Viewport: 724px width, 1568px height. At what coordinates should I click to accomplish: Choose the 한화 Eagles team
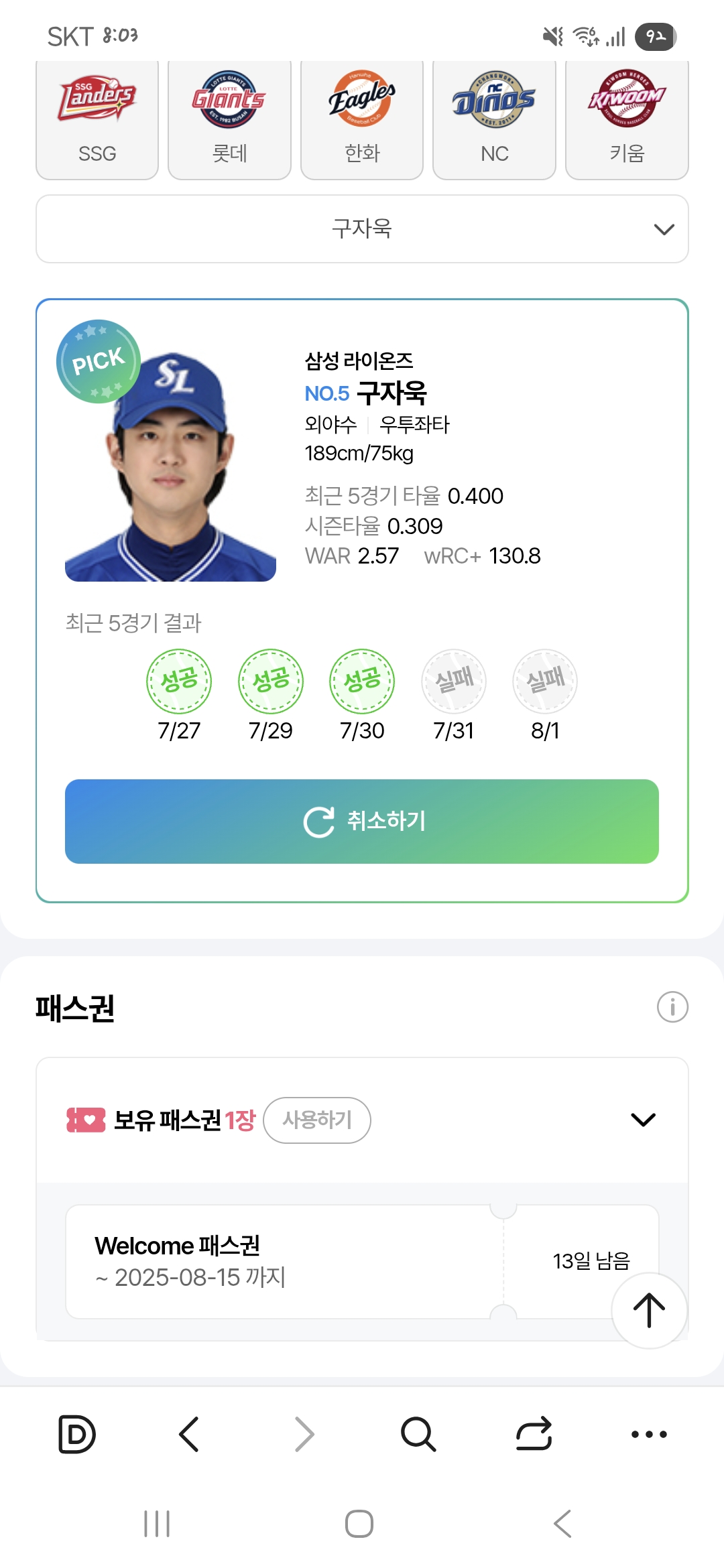coord(362,121)
